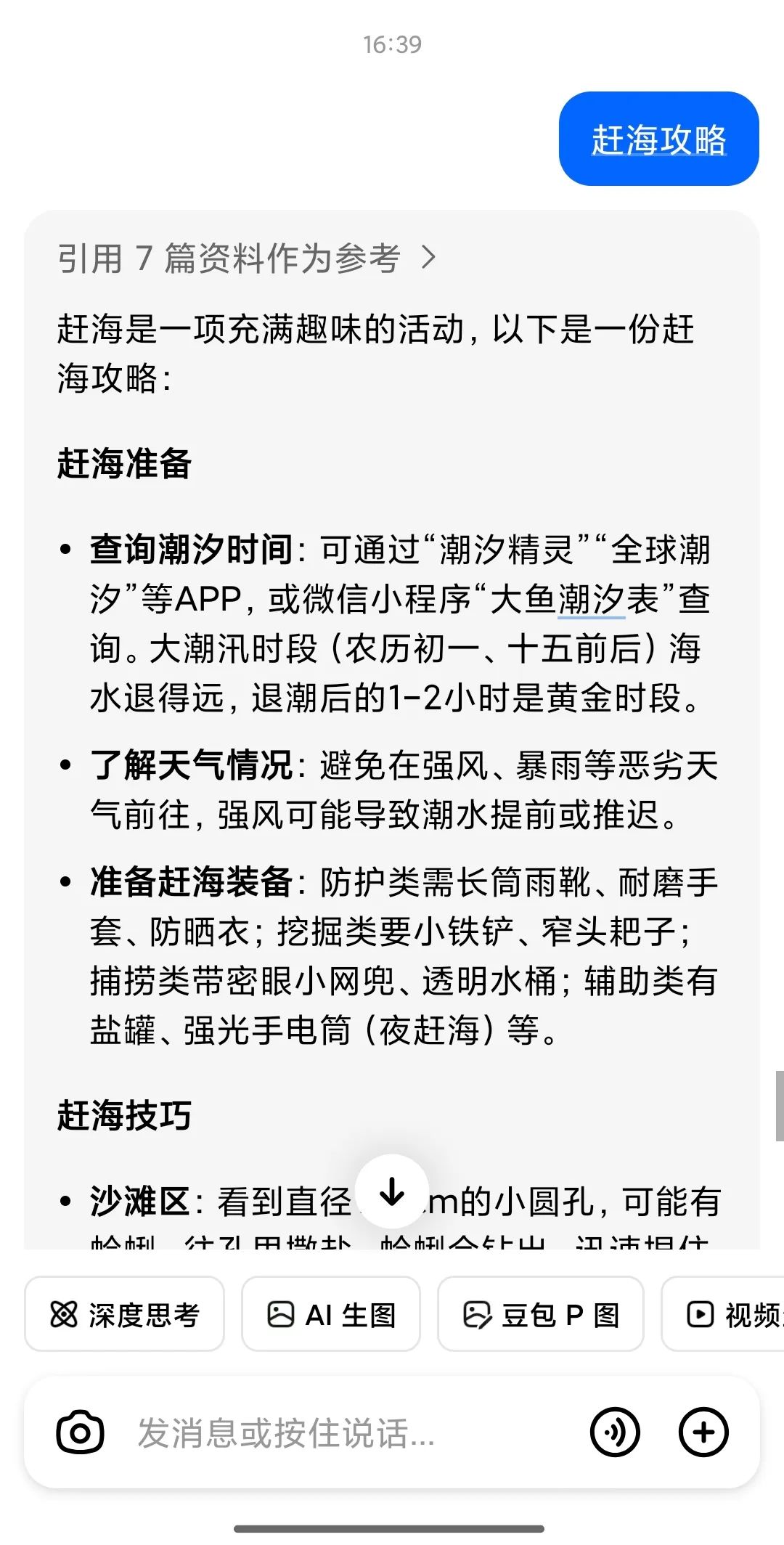Open the plus attachment menu
Screen dimensions: 784x1545
pos(703,1433)
